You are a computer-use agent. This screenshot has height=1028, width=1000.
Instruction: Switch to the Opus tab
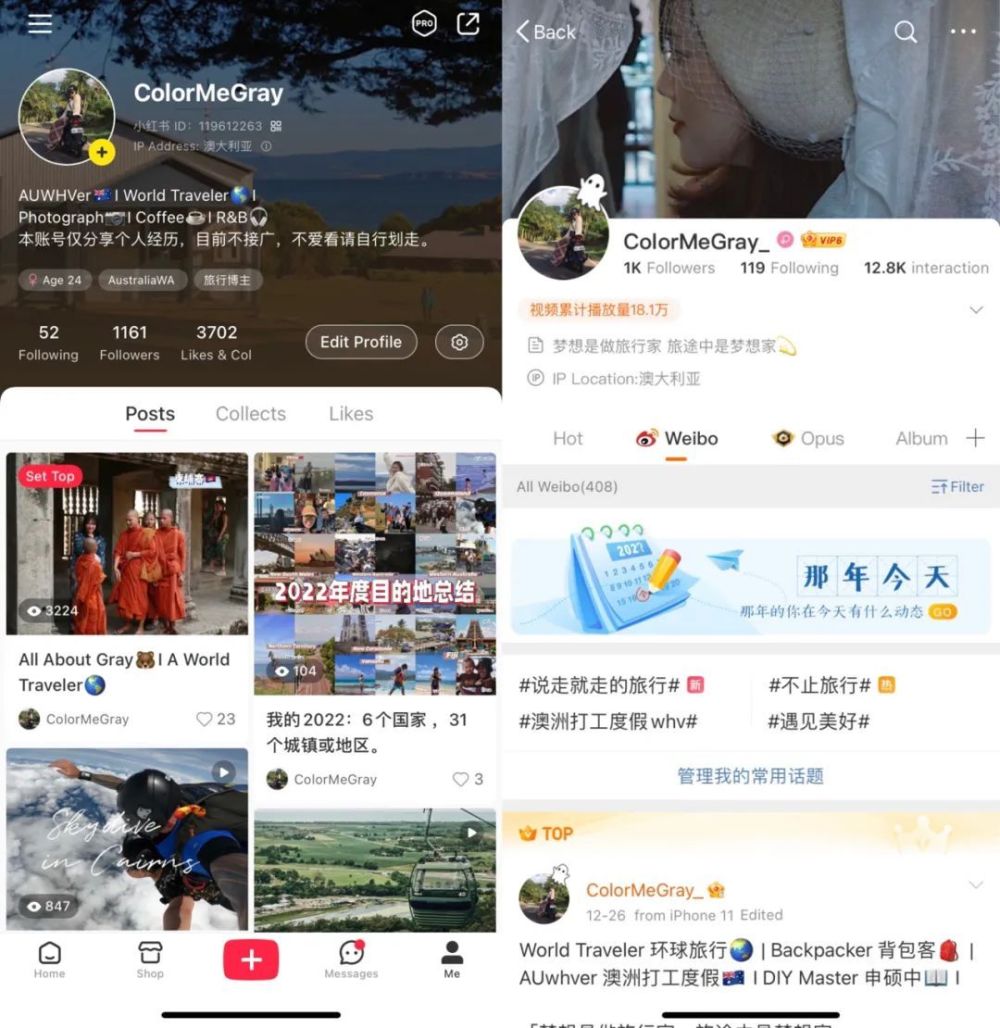(809, 438)
